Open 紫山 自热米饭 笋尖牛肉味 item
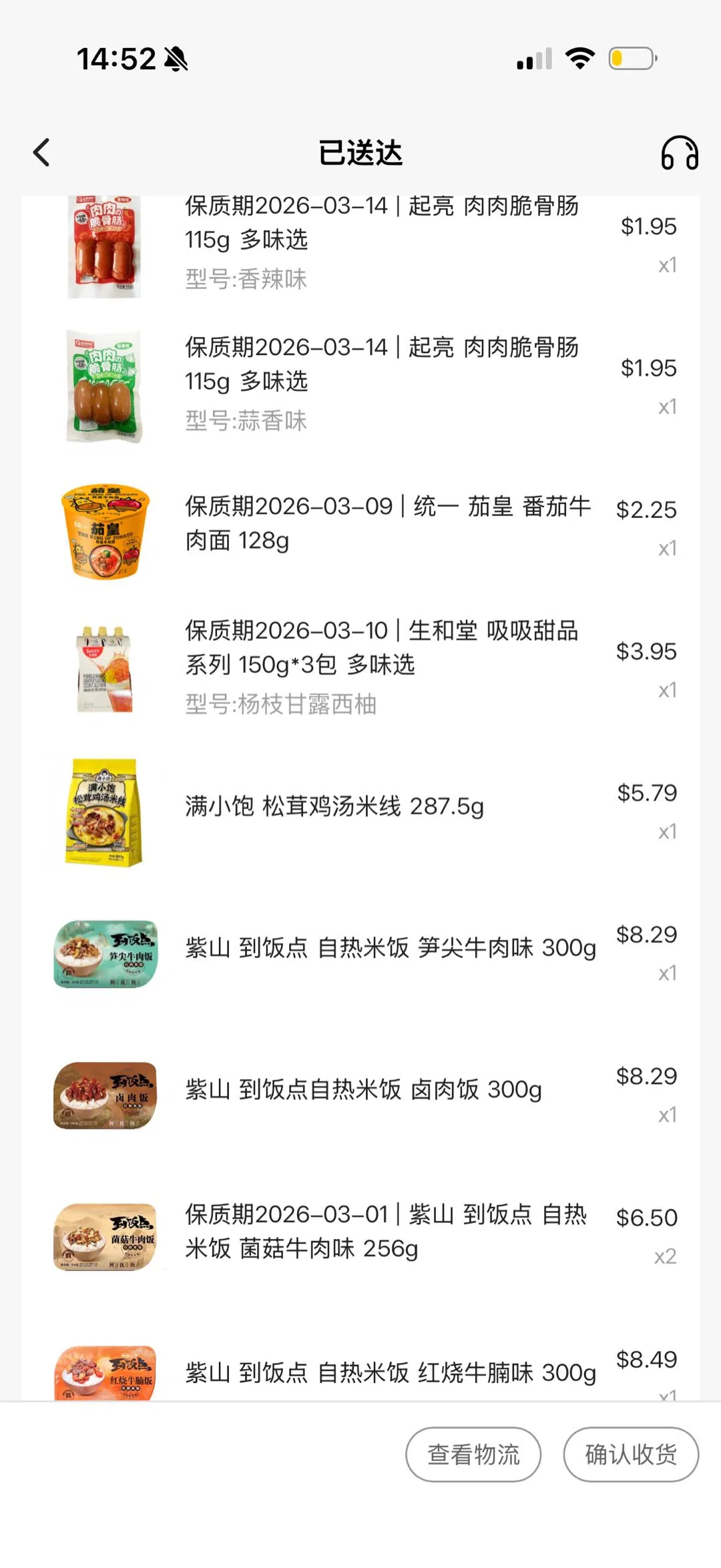Viewport: 721px width, 1568px height. (390, 949)
